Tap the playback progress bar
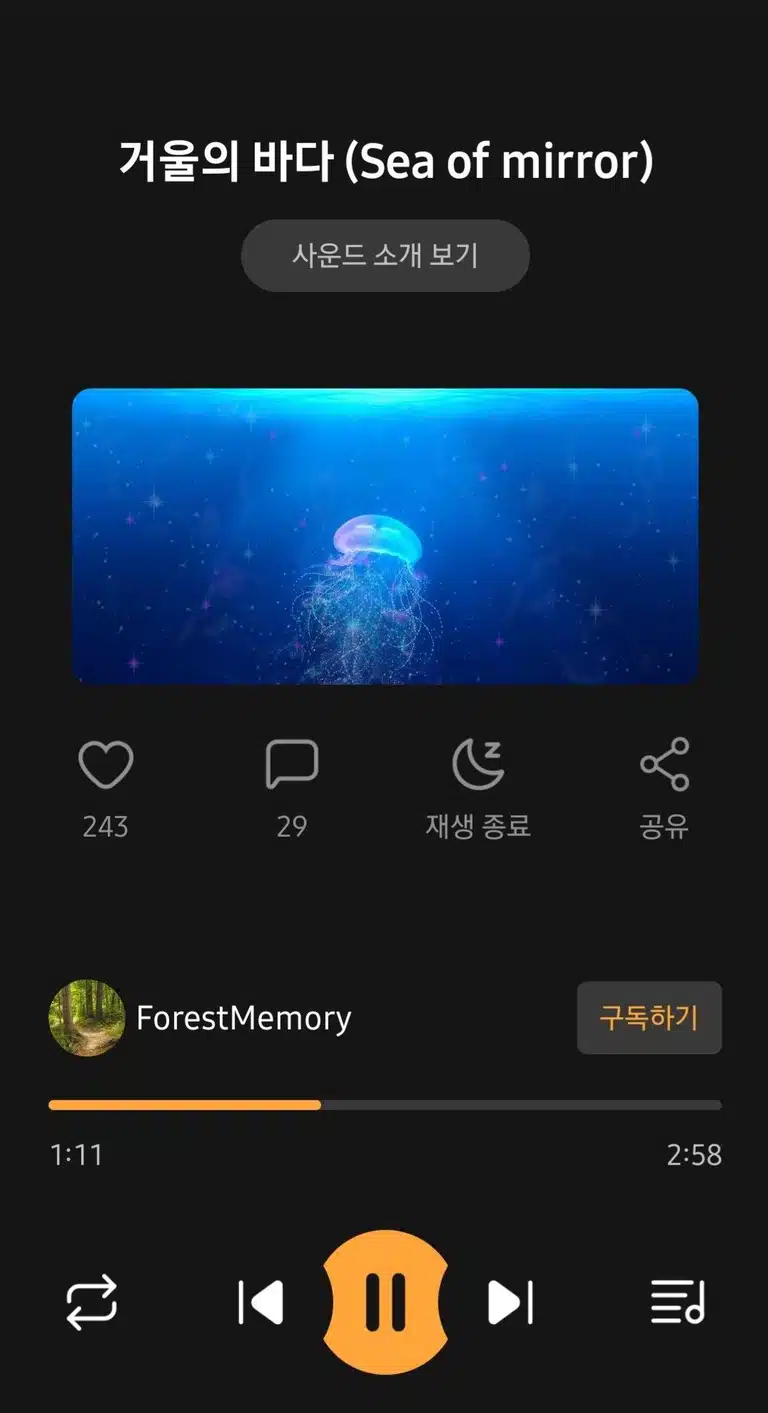 (385, 1105)
